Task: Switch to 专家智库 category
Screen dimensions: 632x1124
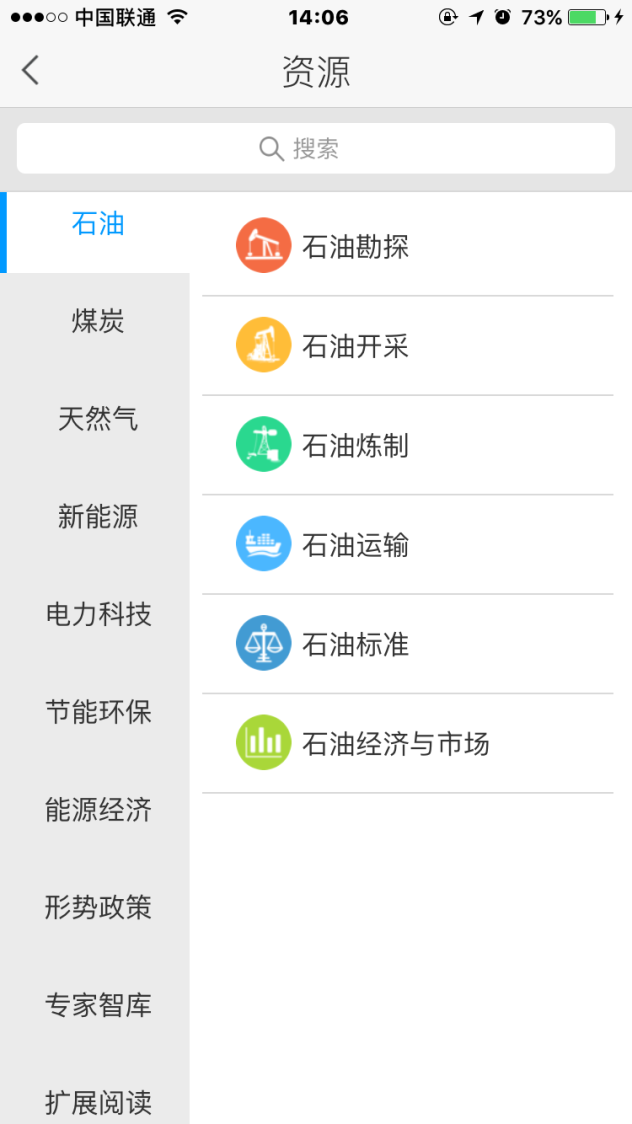Action: (97, 1005)
